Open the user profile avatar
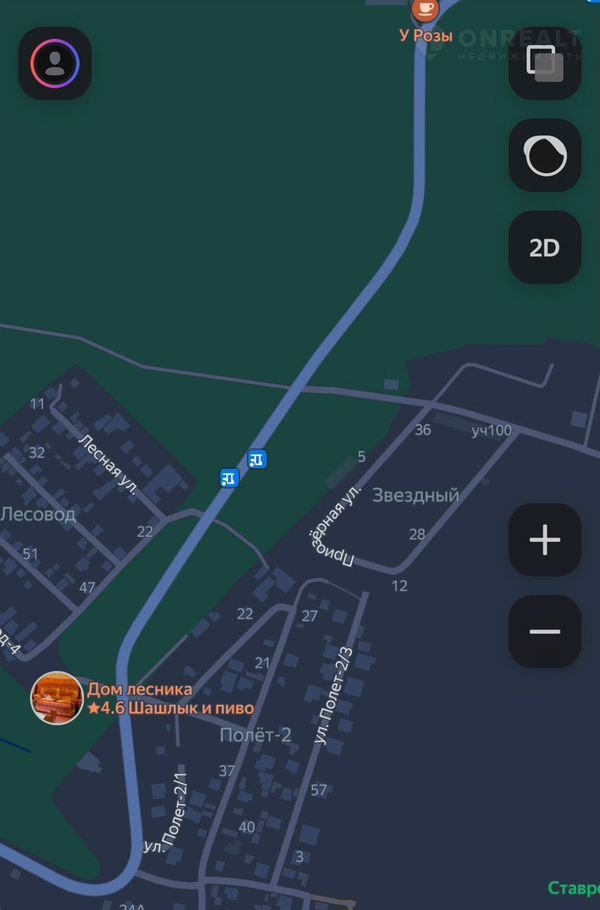Viewport: 600px width, 910px height. coord(55,64)
